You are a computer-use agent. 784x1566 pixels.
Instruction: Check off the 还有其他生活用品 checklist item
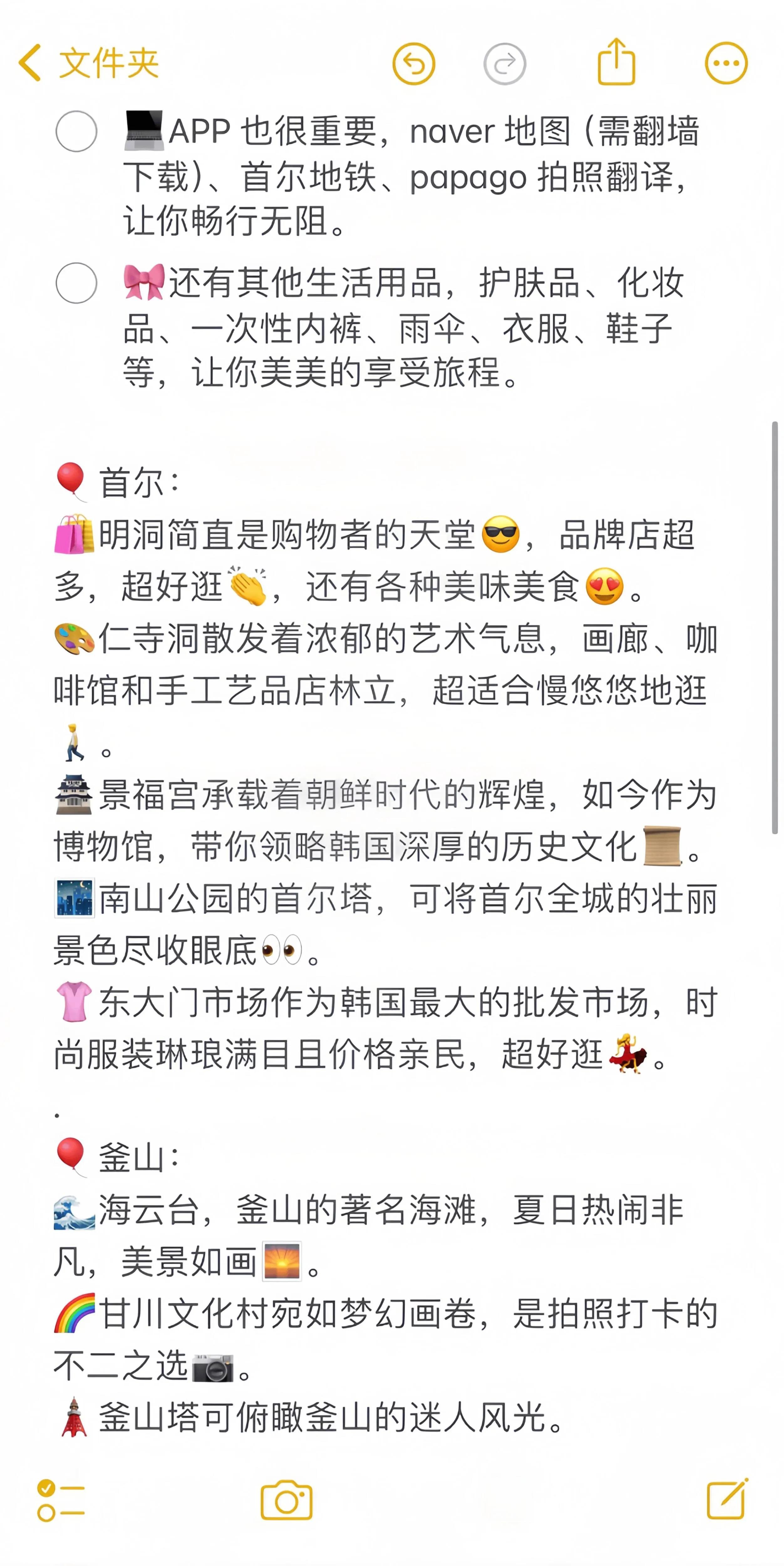[77, 283]
